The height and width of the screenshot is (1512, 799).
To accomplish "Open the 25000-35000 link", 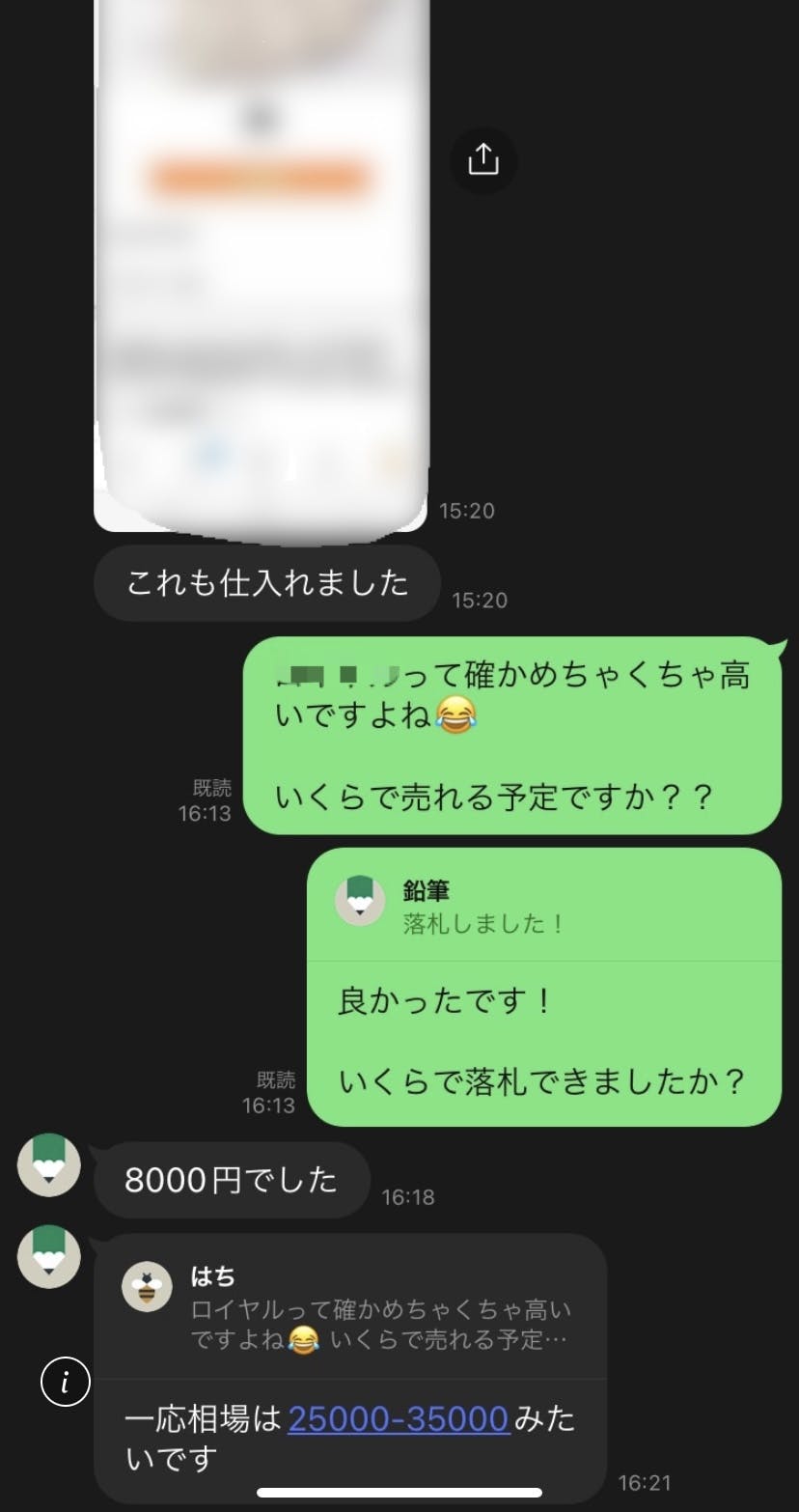I will [399, 1418].
